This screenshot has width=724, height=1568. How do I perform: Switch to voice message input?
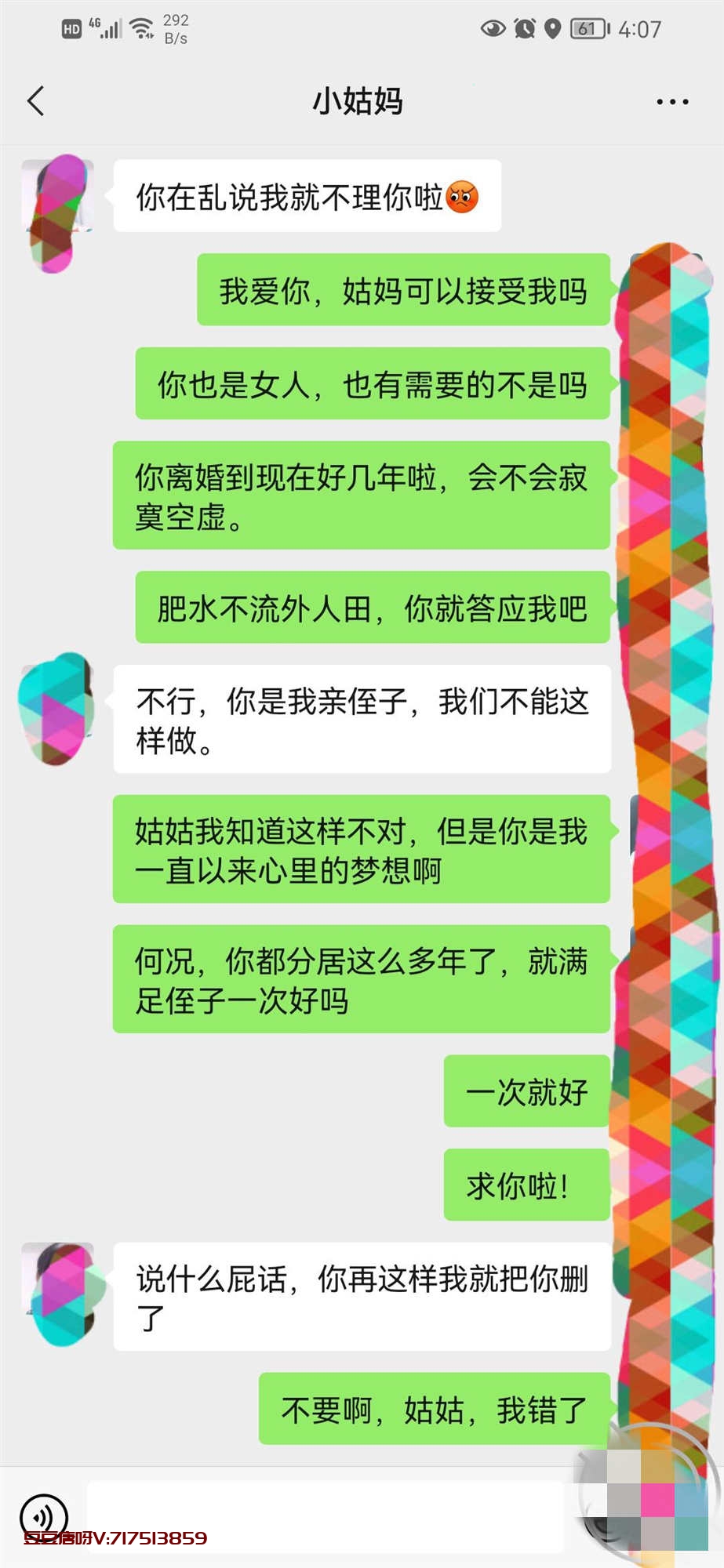[44, 1515]
